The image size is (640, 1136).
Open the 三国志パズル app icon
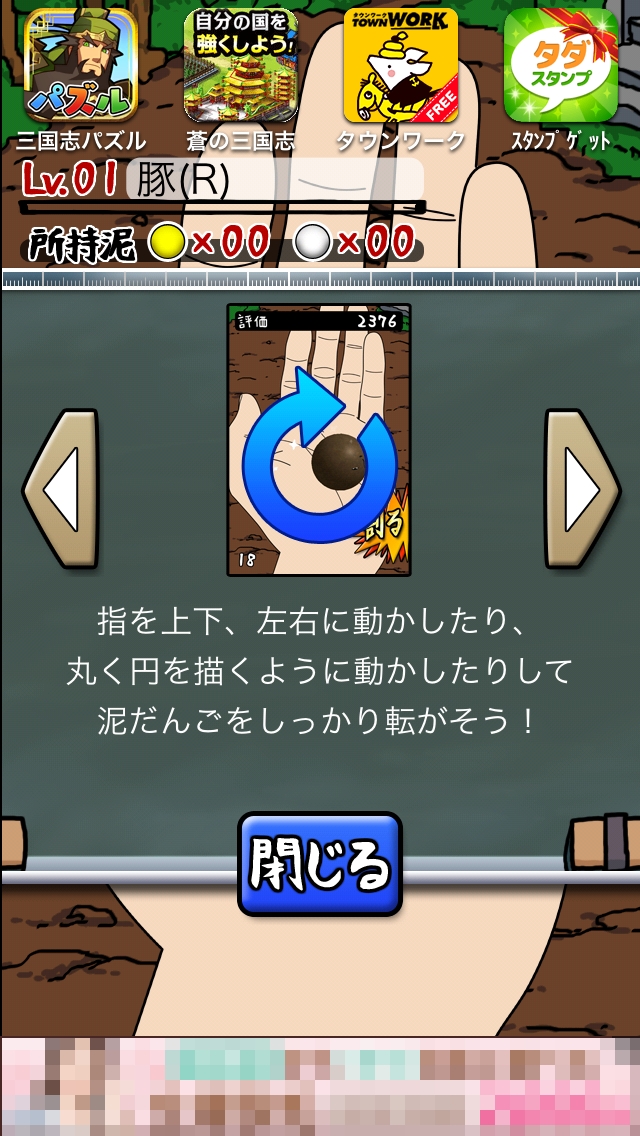tap(80, 67)
